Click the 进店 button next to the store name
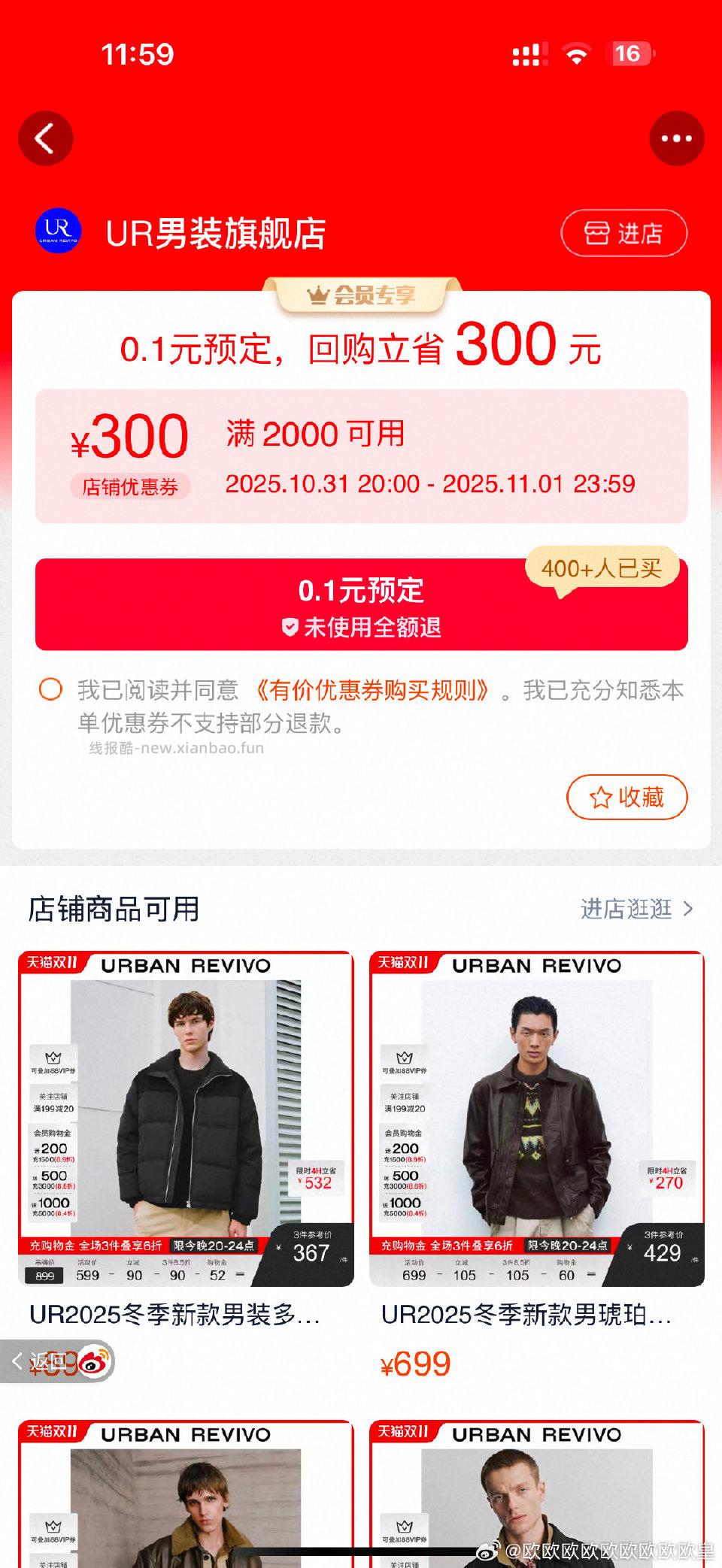 click(624, 232)
